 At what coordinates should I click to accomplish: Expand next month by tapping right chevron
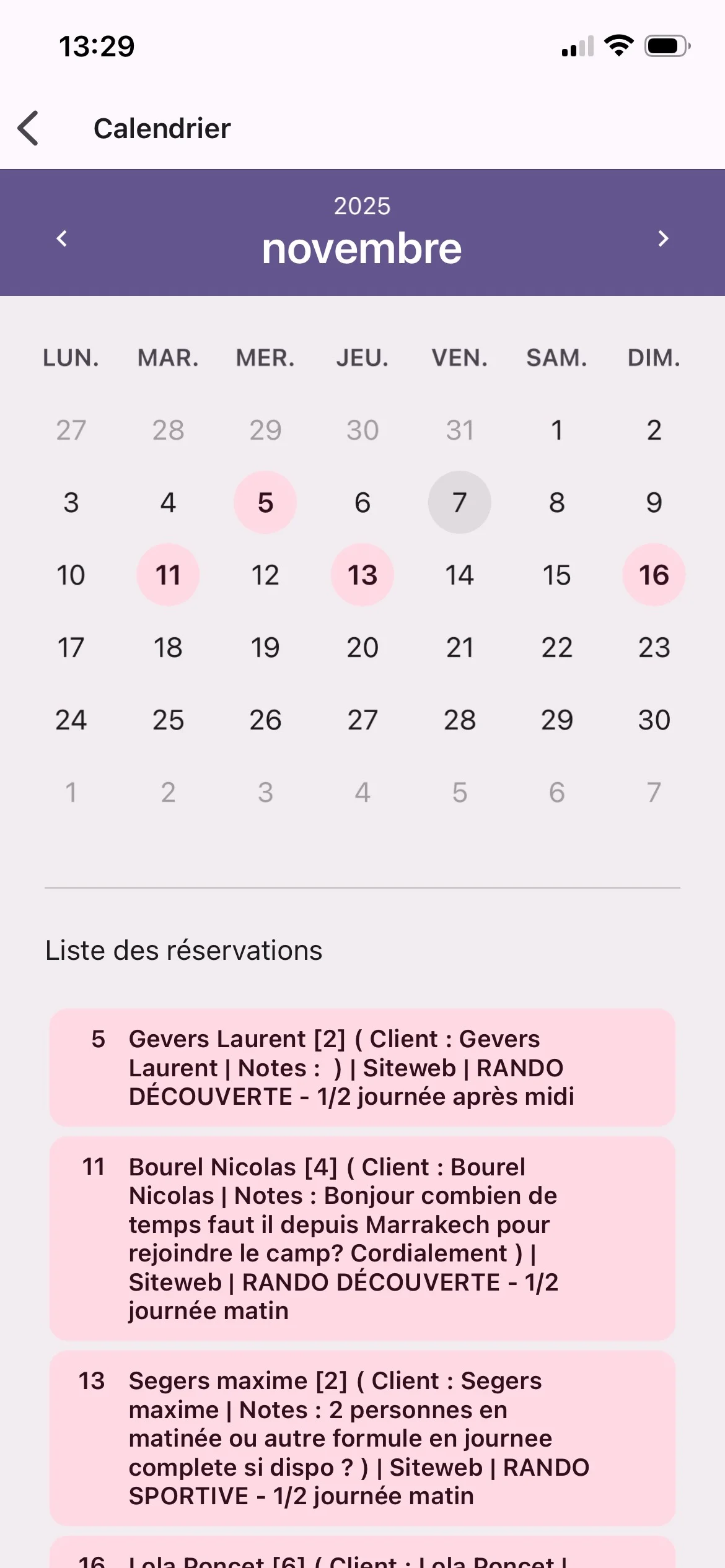[x=664, y=238]
